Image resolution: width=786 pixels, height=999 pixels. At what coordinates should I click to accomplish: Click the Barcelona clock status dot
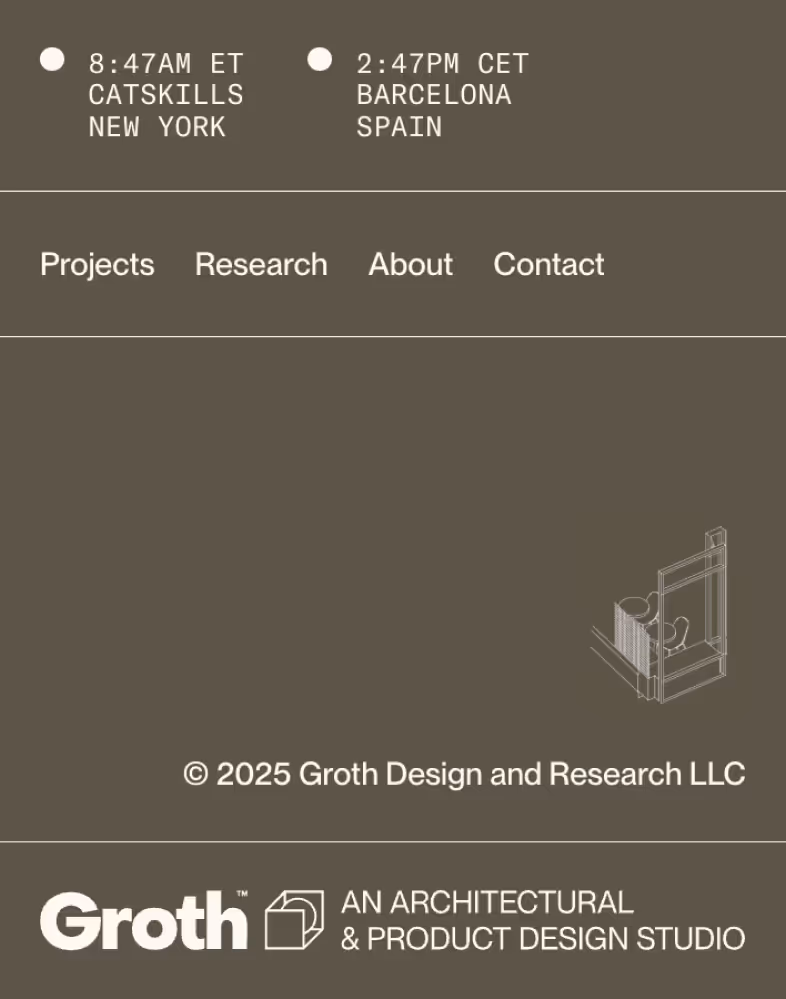pos(320,60)
